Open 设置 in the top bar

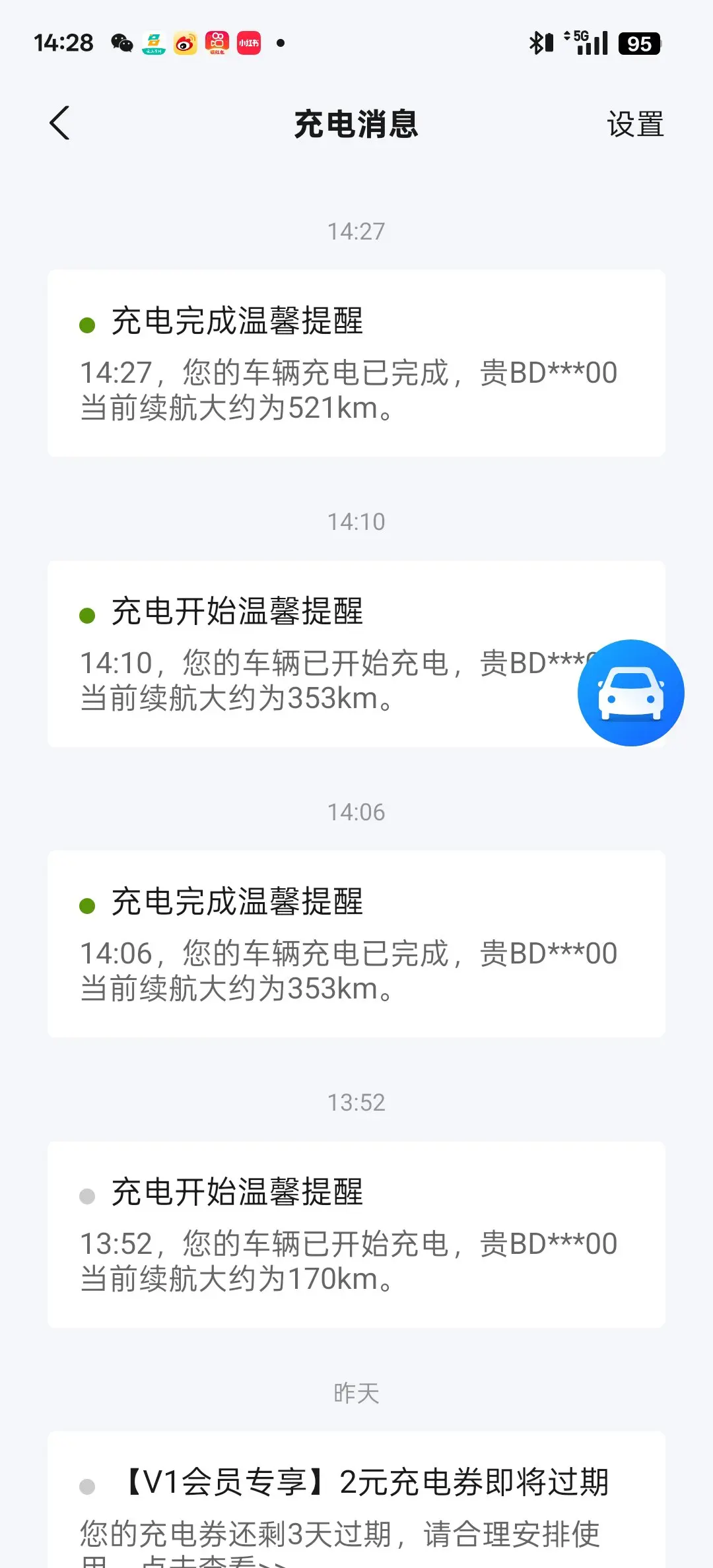pos(635,124)
